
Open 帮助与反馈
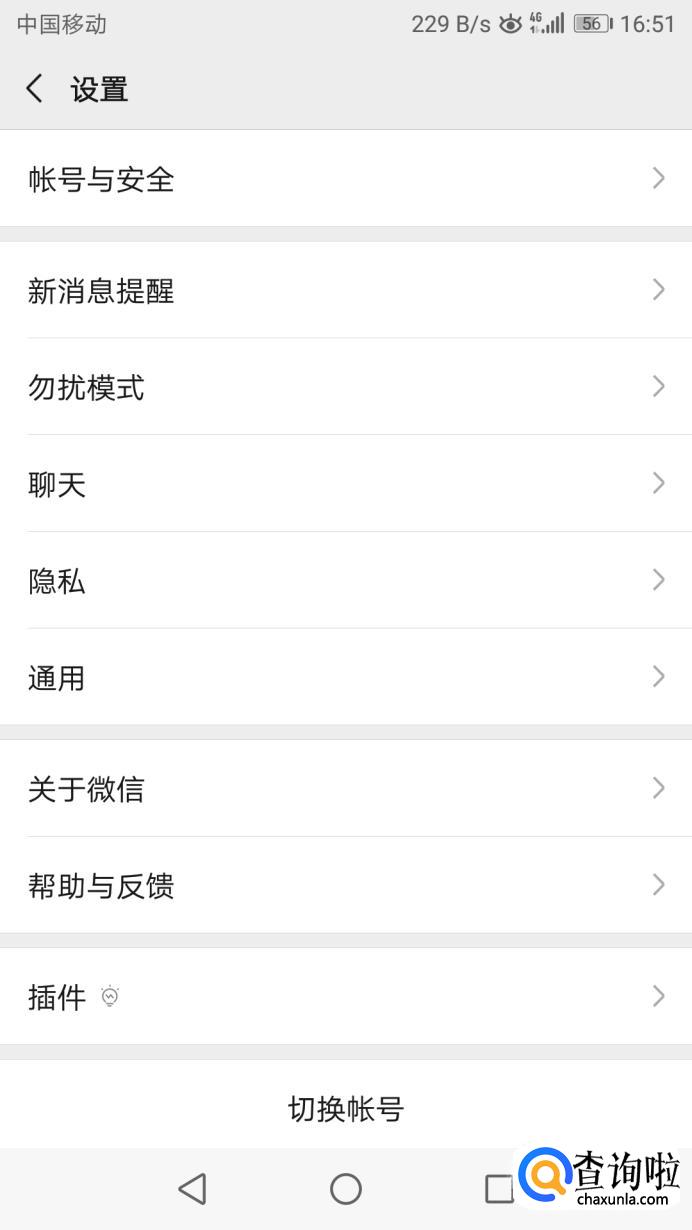click(345, 886)
